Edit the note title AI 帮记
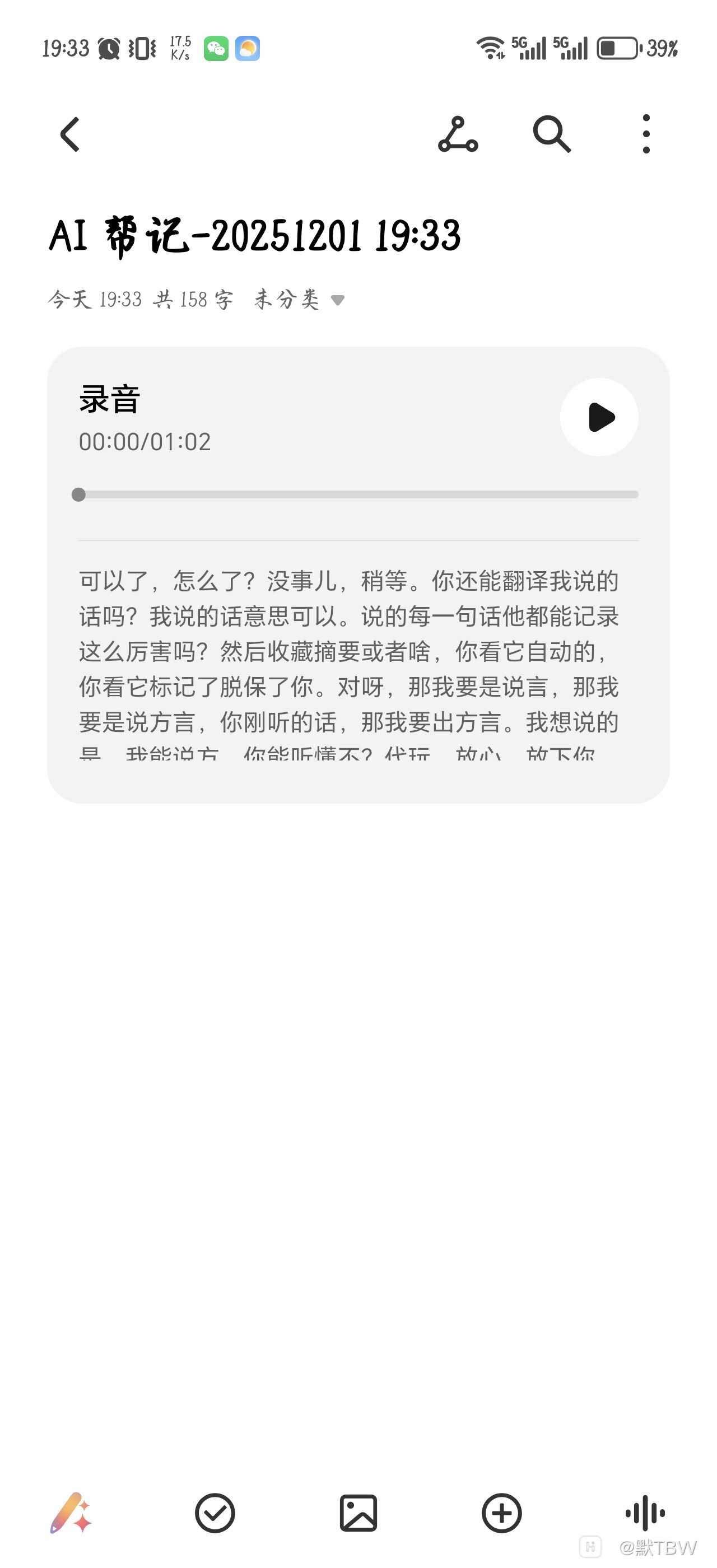This screenshot has height=1568, width=717. (x=254, y=236)
